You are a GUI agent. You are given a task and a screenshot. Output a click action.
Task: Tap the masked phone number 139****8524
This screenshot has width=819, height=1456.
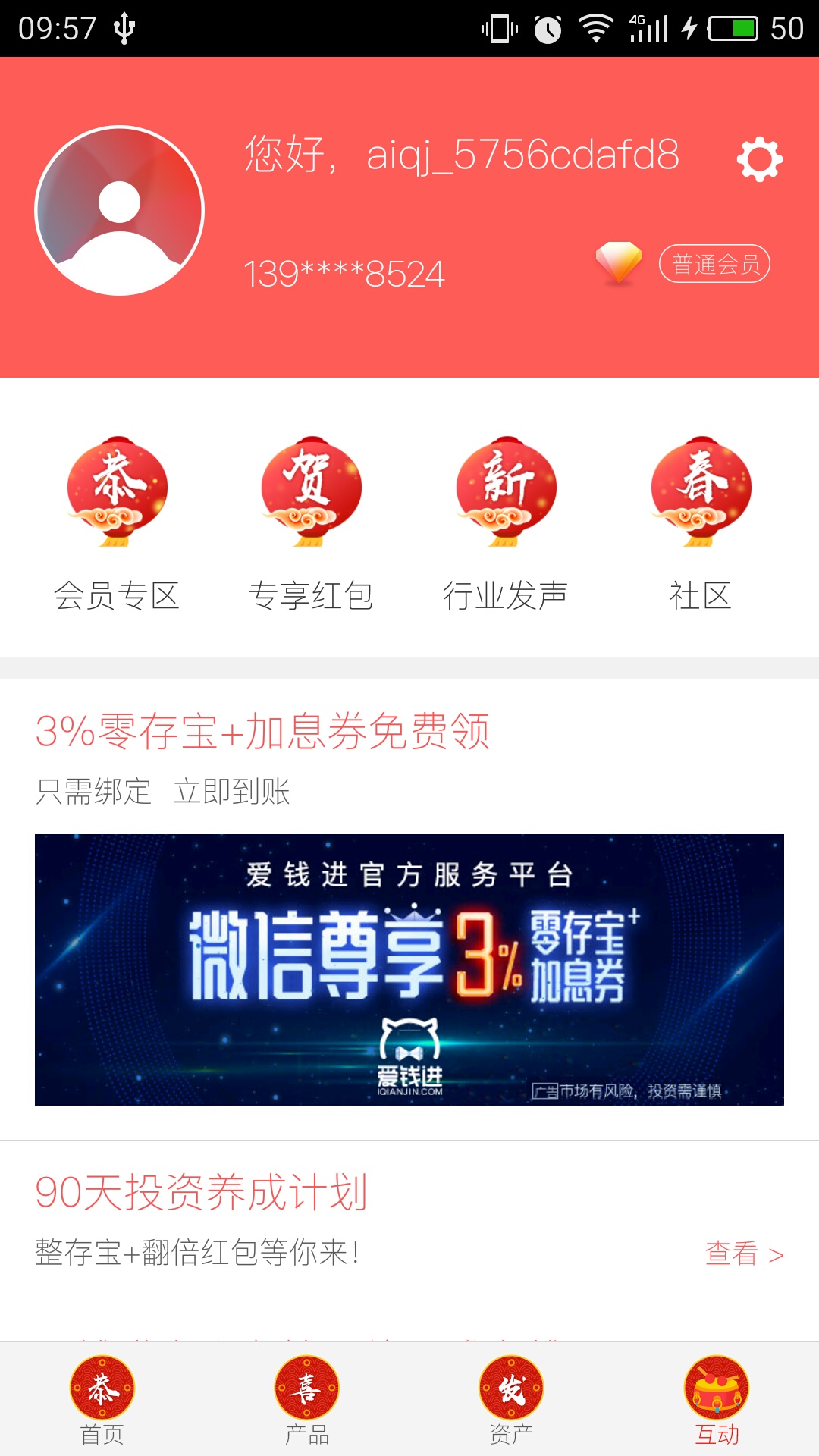(343, 273)
